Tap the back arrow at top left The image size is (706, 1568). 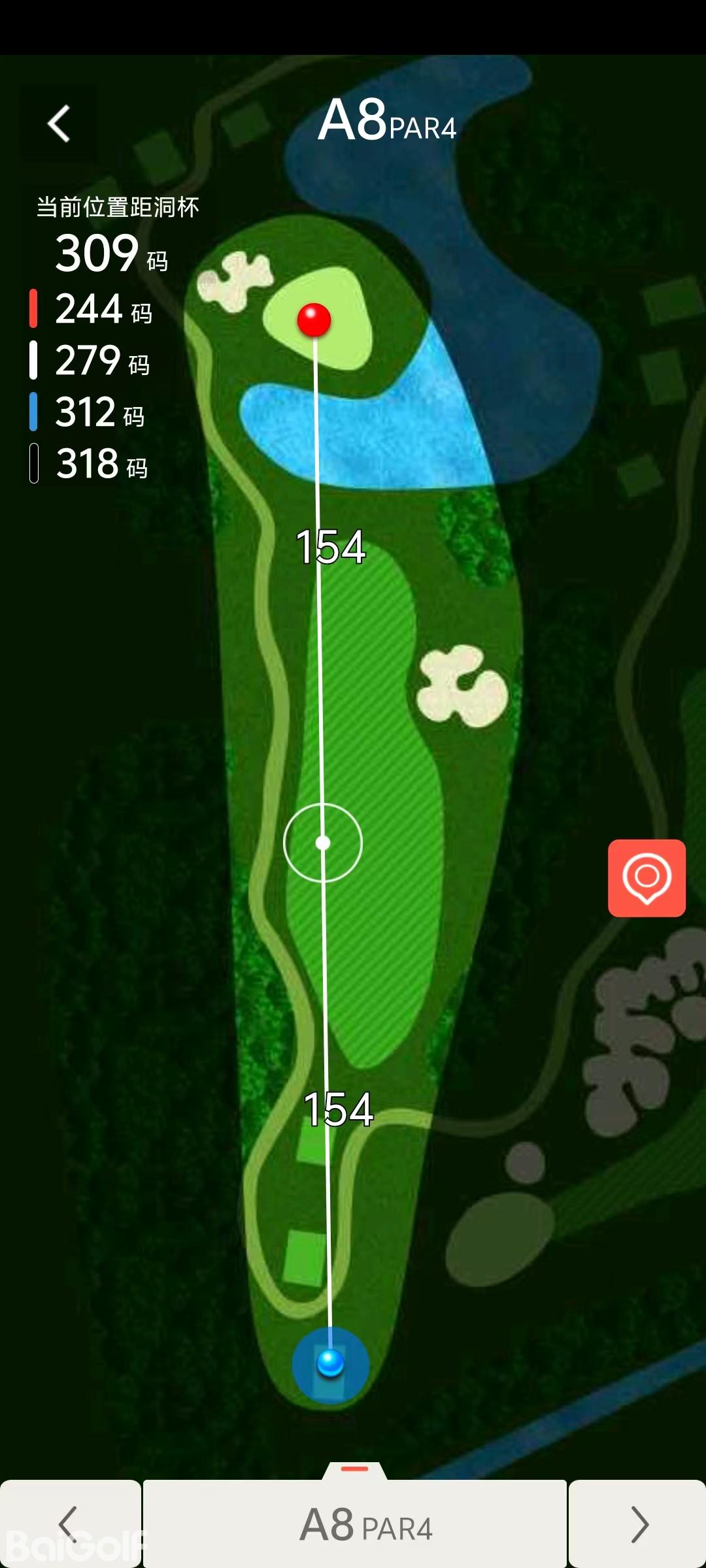59,123
